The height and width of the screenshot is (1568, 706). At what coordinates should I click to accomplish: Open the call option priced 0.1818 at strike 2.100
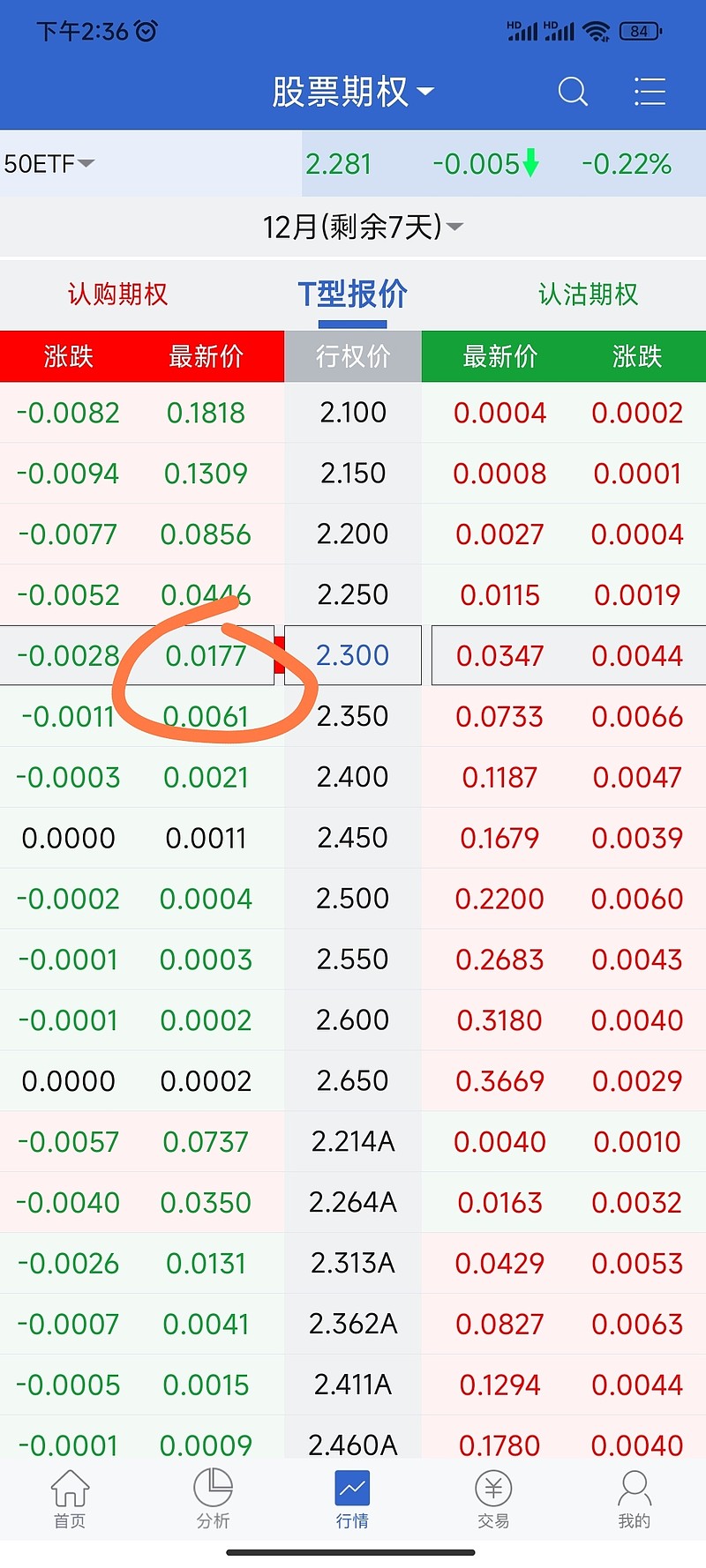click(x=142, y=413)
